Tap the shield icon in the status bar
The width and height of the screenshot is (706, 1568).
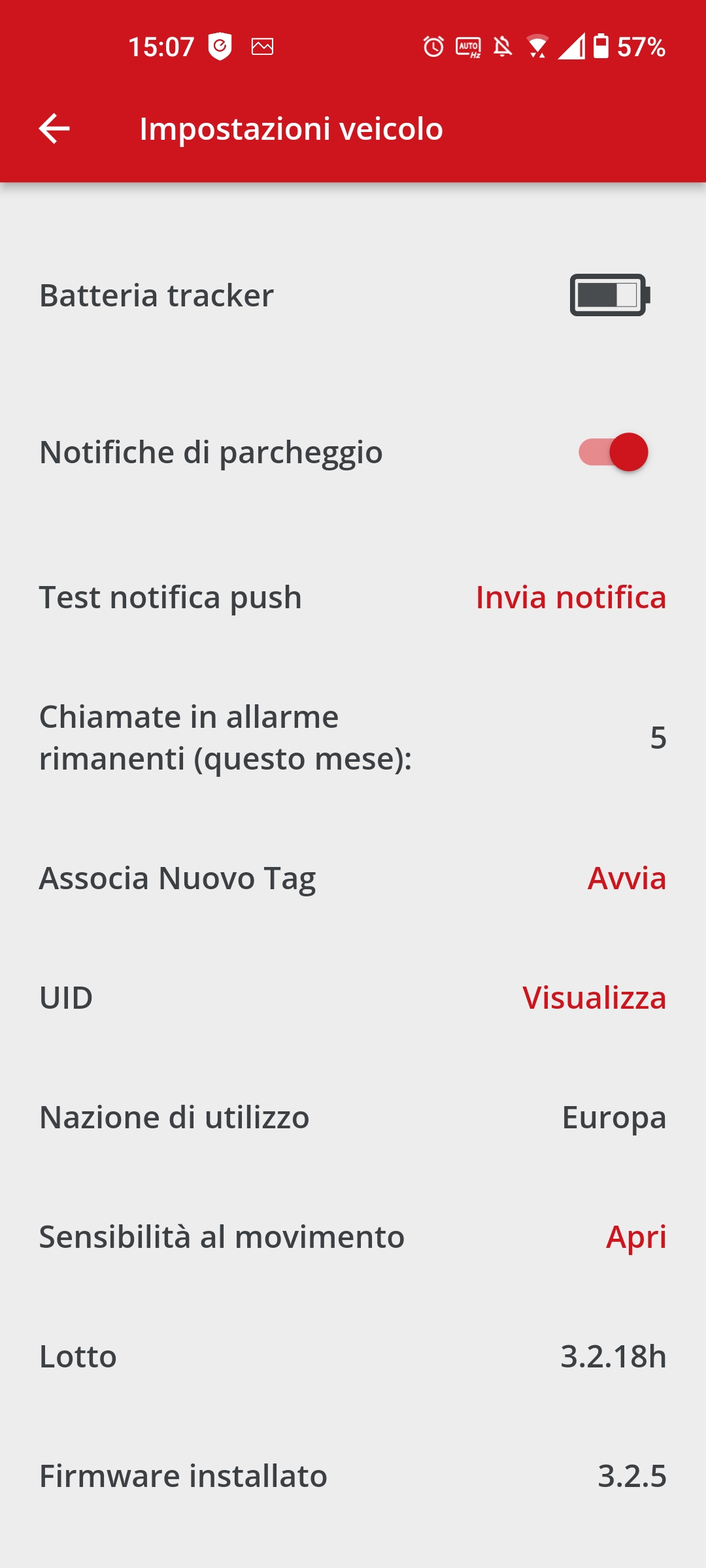tap(219, 47)
